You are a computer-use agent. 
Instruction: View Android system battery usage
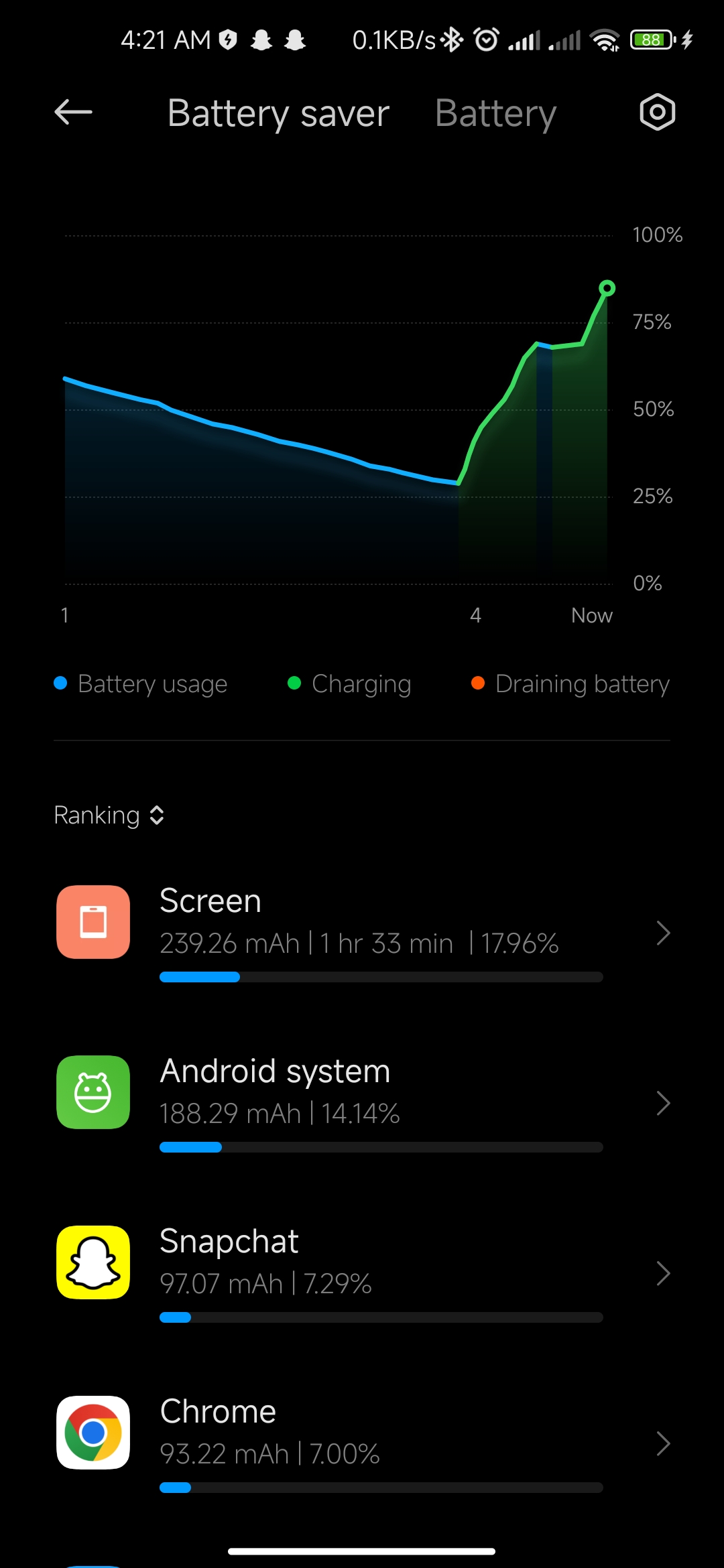point(362,1103)
